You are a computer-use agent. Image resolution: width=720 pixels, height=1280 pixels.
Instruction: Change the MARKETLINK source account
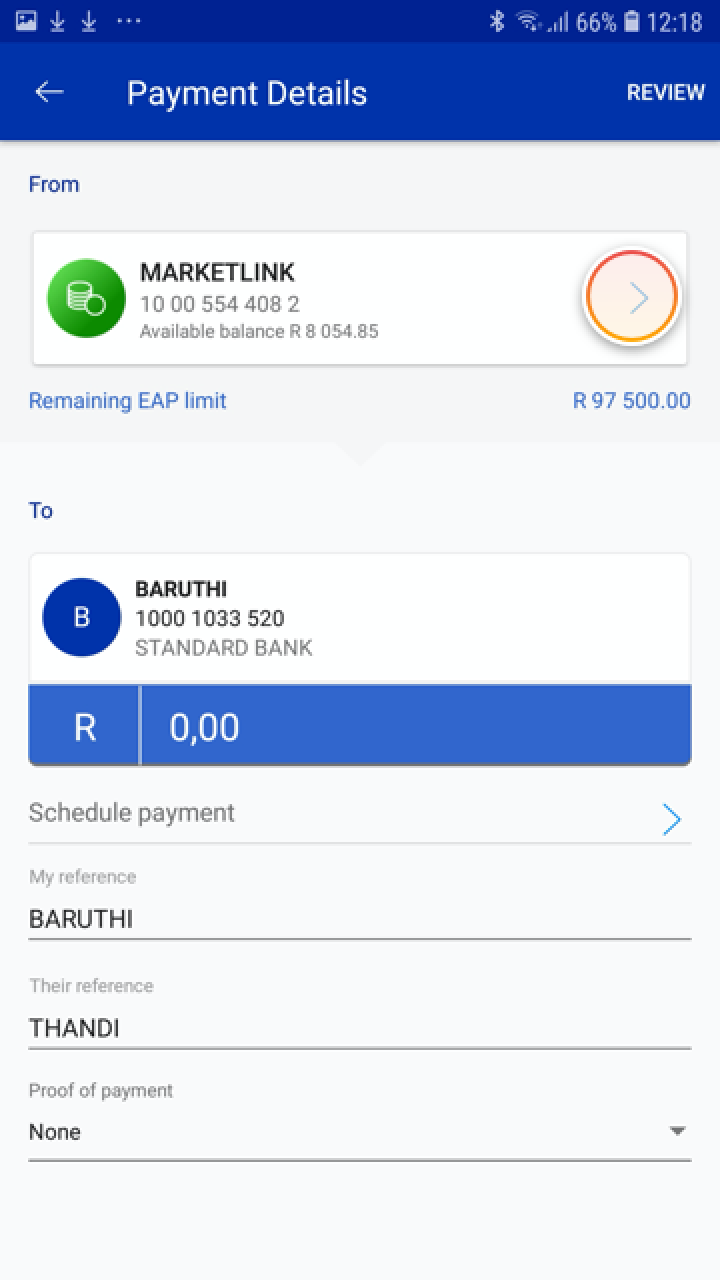click(x=632, y=298)
